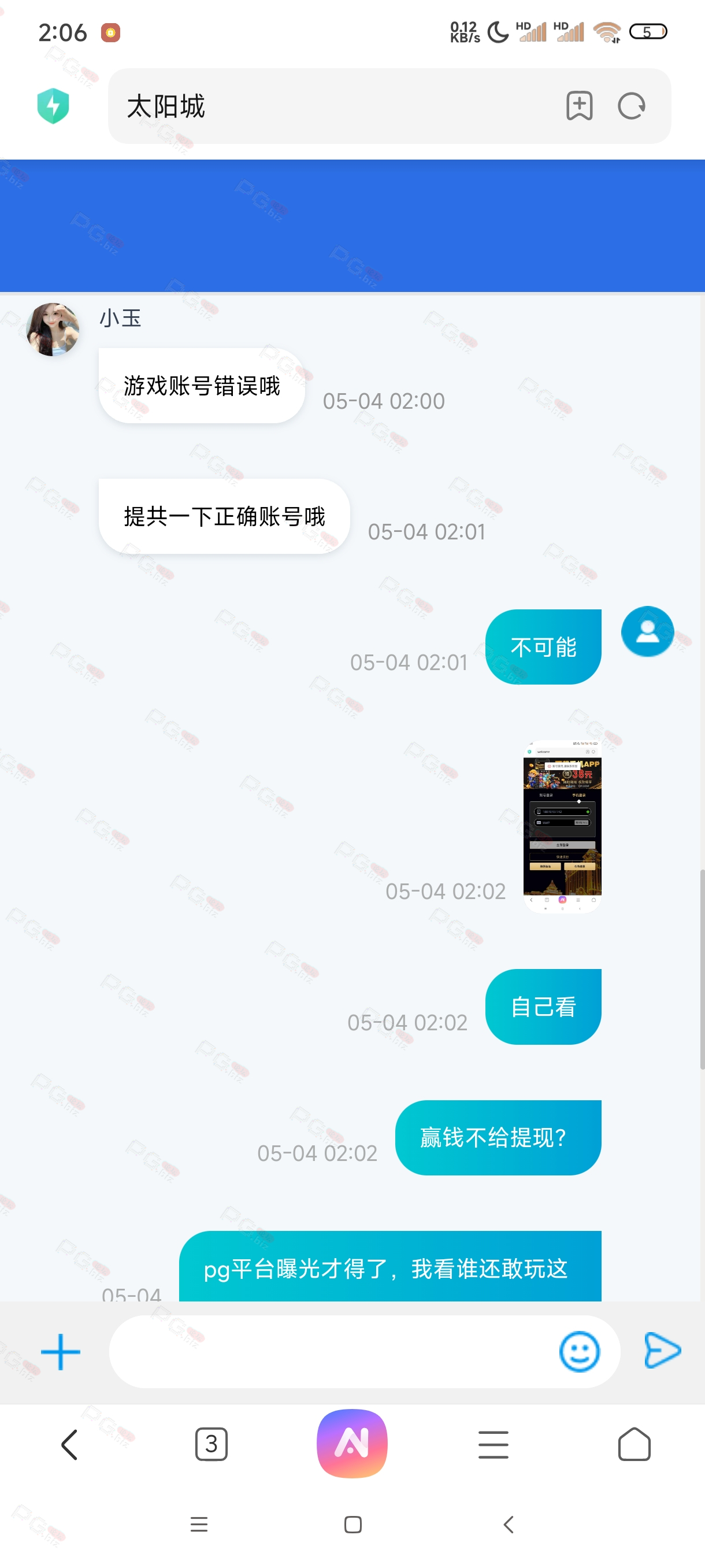Viewport: 705px width, 1568px height.
Task: Open the sent screenshot image
Action: [562, 826]
